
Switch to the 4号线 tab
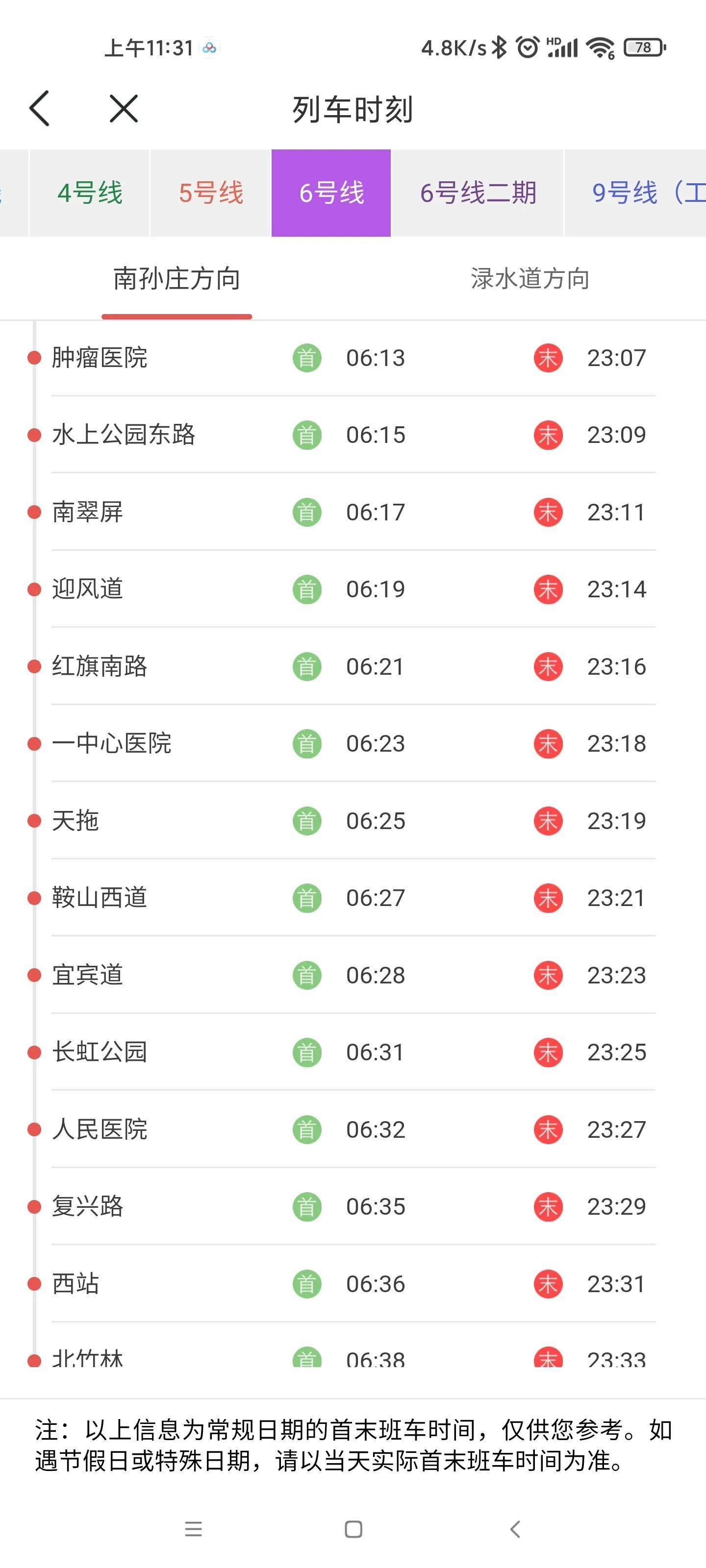point(90,193)
